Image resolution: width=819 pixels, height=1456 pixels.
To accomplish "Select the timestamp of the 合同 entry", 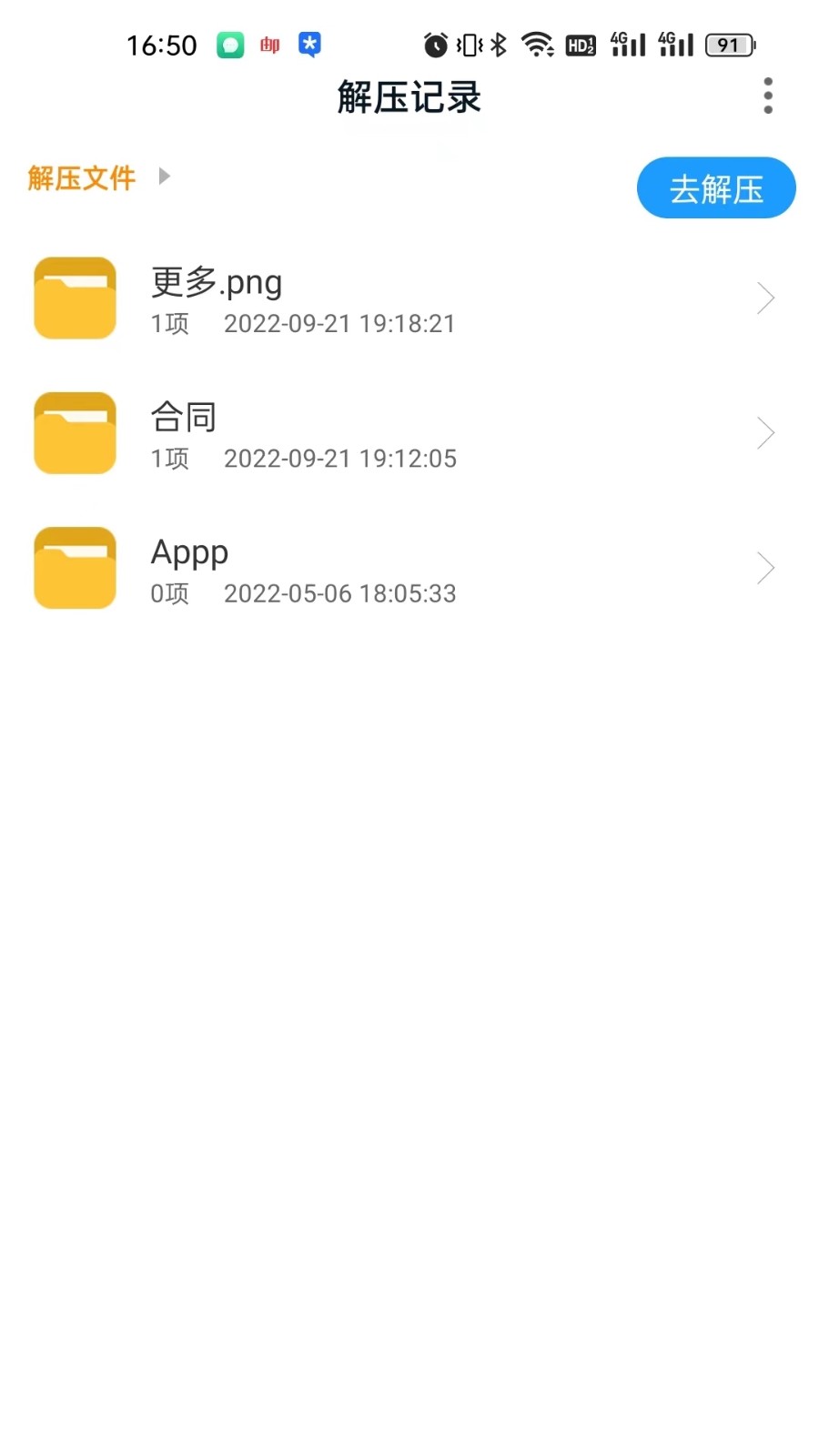I will (x=339, y=459).
